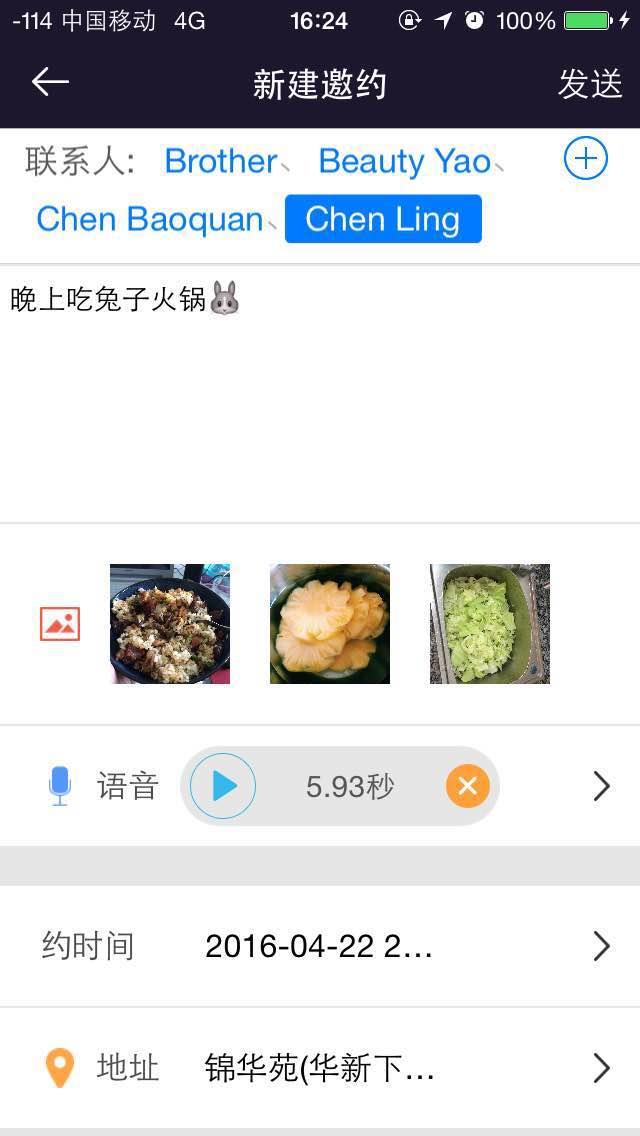
Task: Select the Chen Baoquan contact chip
Action: (x=149, y=219)
